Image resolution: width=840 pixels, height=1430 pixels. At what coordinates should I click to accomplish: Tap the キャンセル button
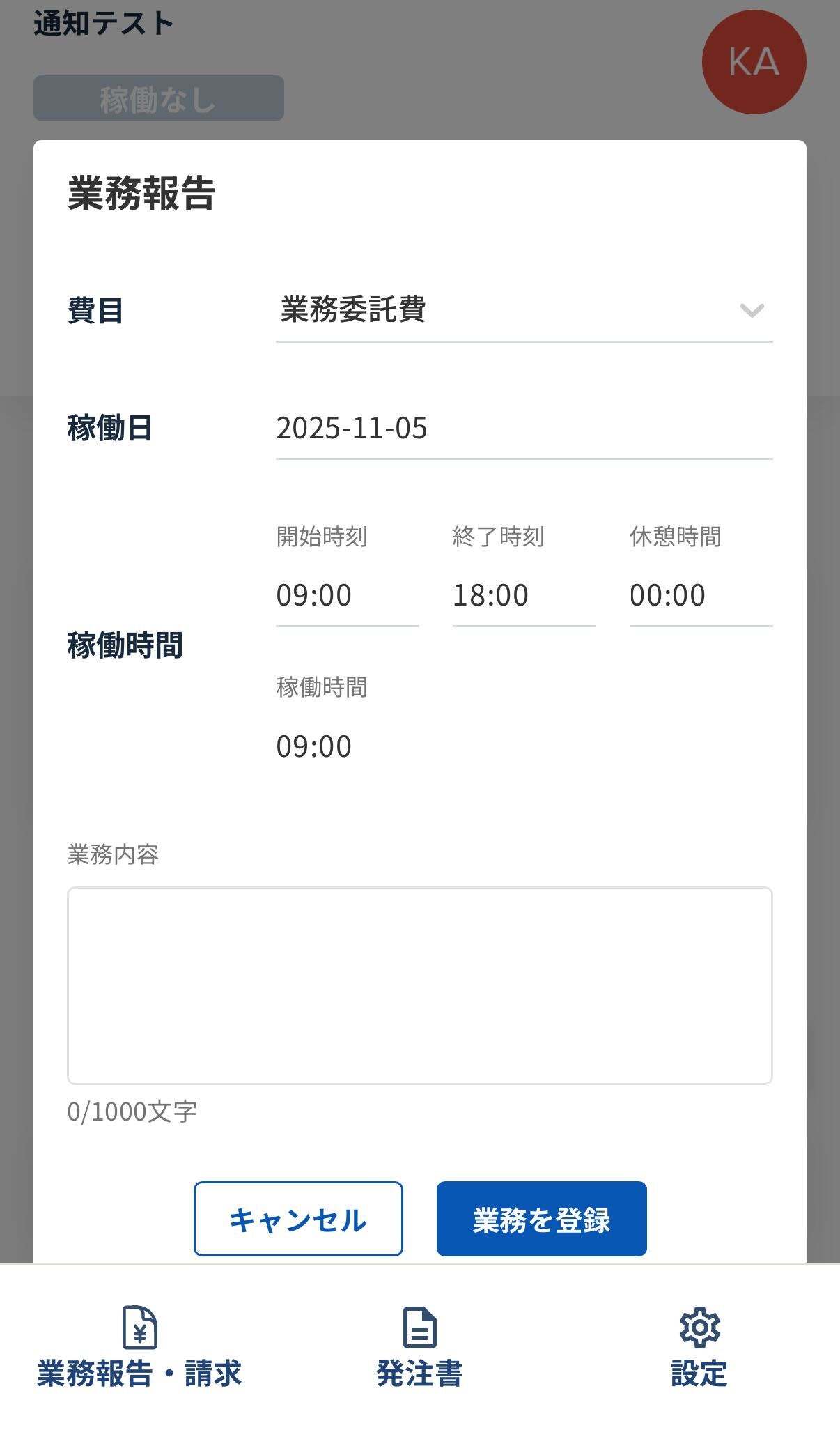click(x=298, y=1219)
